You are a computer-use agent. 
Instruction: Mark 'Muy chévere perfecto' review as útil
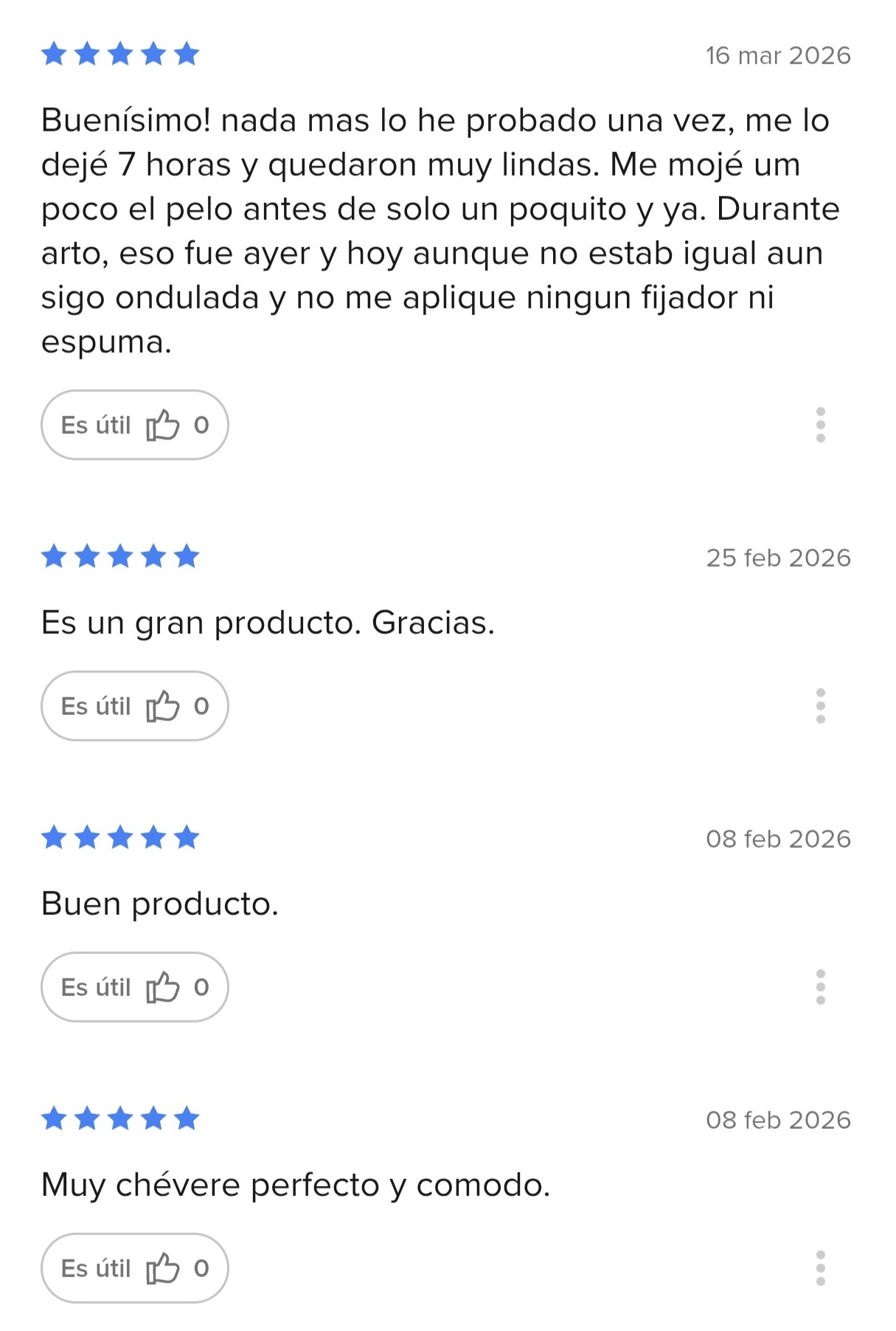pyautogui.click(x=134, y=1268)
